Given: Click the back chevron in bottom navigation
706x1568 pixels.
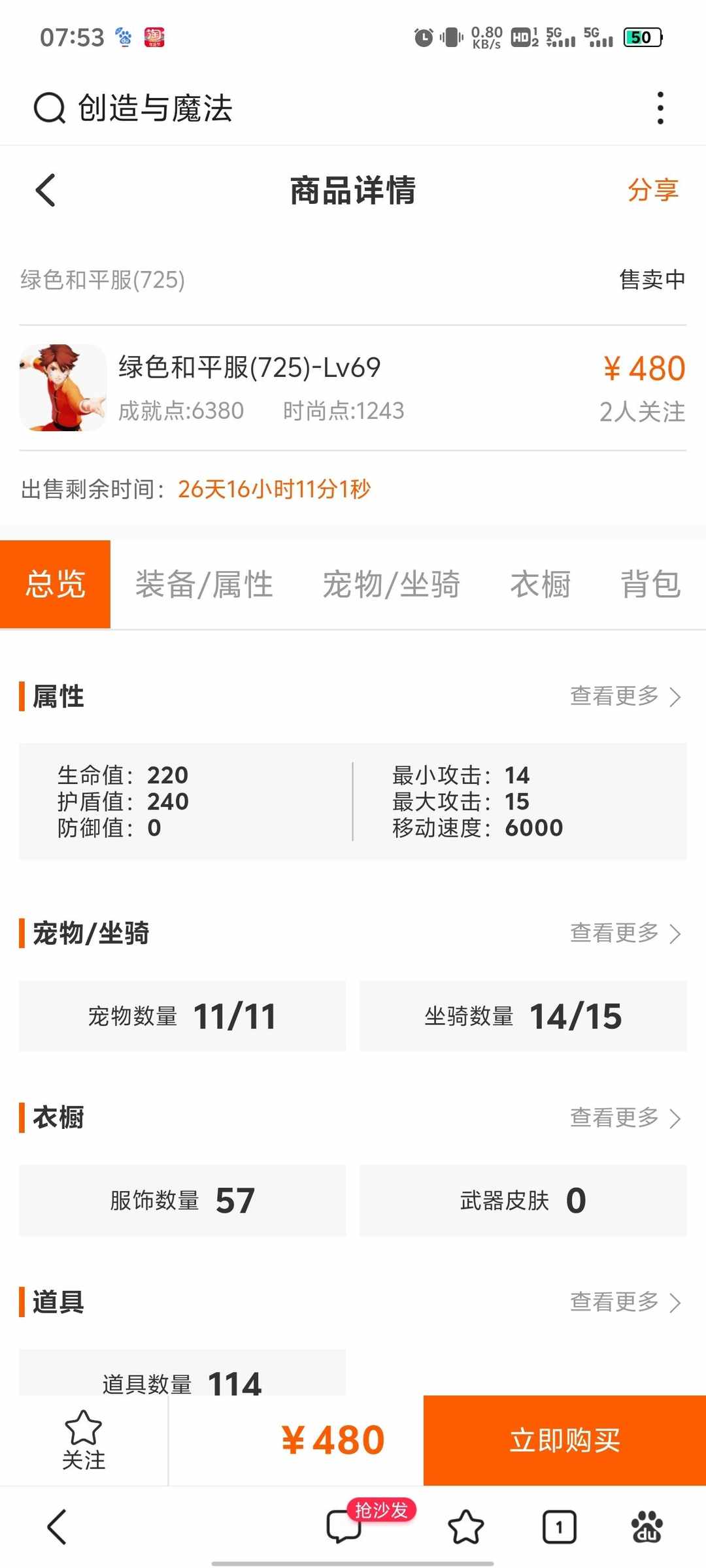Looking at the screenshot, I should 56,1526.
